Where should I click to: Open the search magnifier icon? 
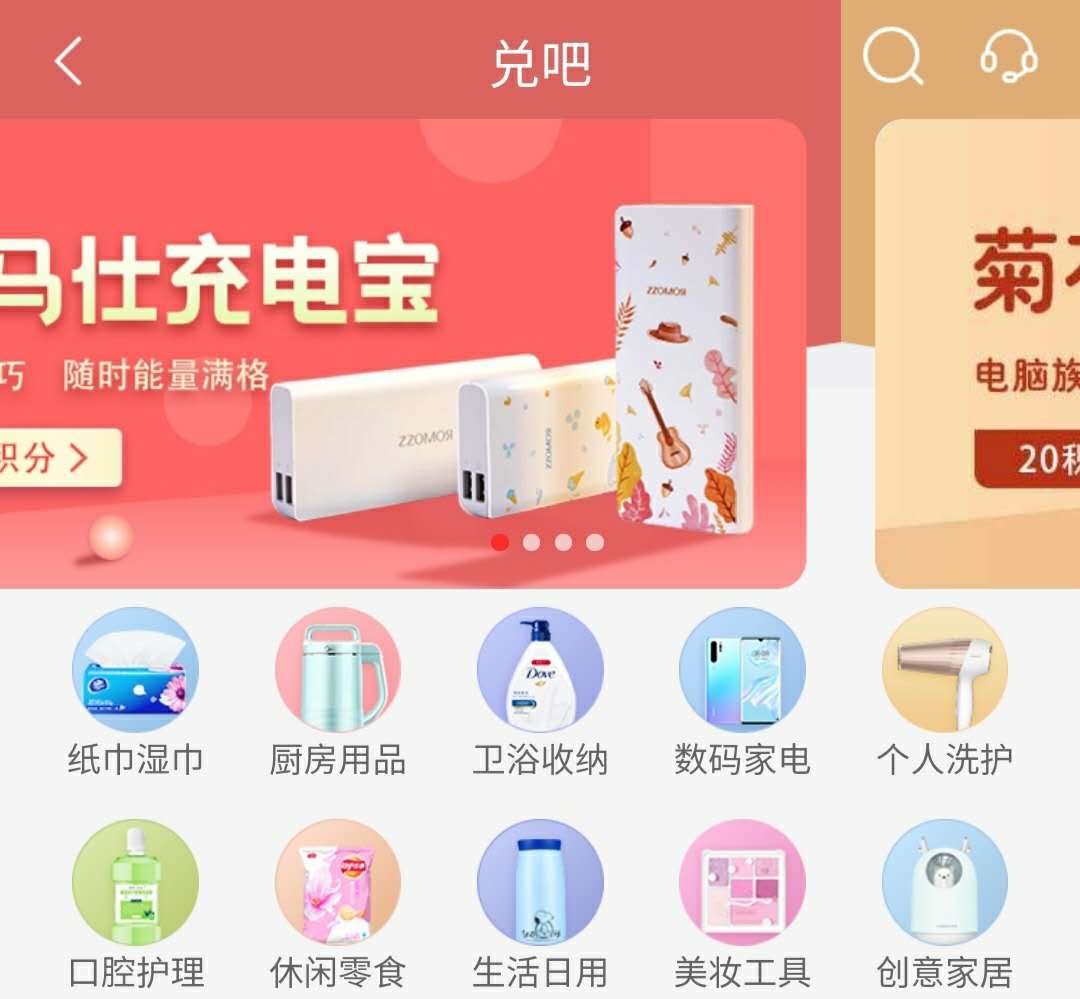(891, 57)
